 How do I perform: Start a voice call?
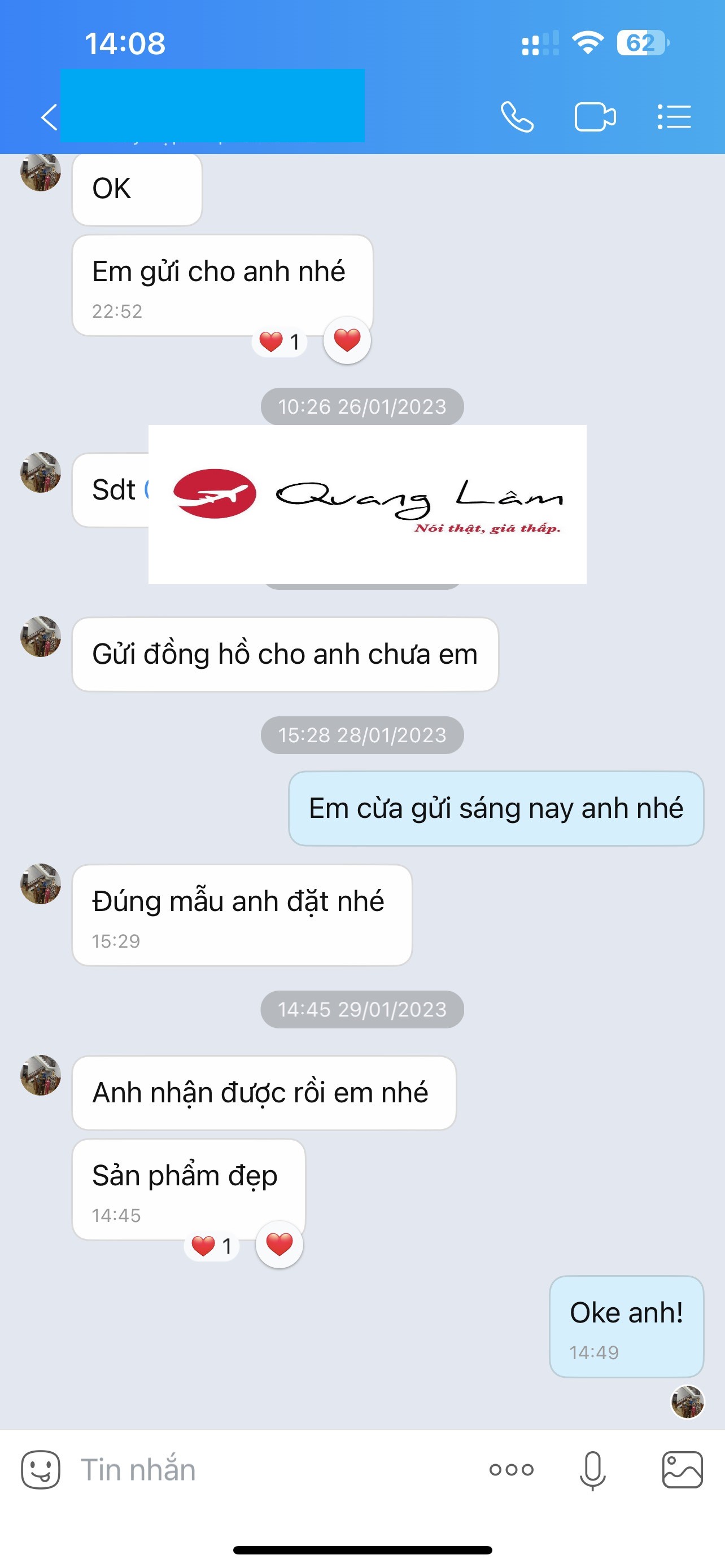coord(517,117)
